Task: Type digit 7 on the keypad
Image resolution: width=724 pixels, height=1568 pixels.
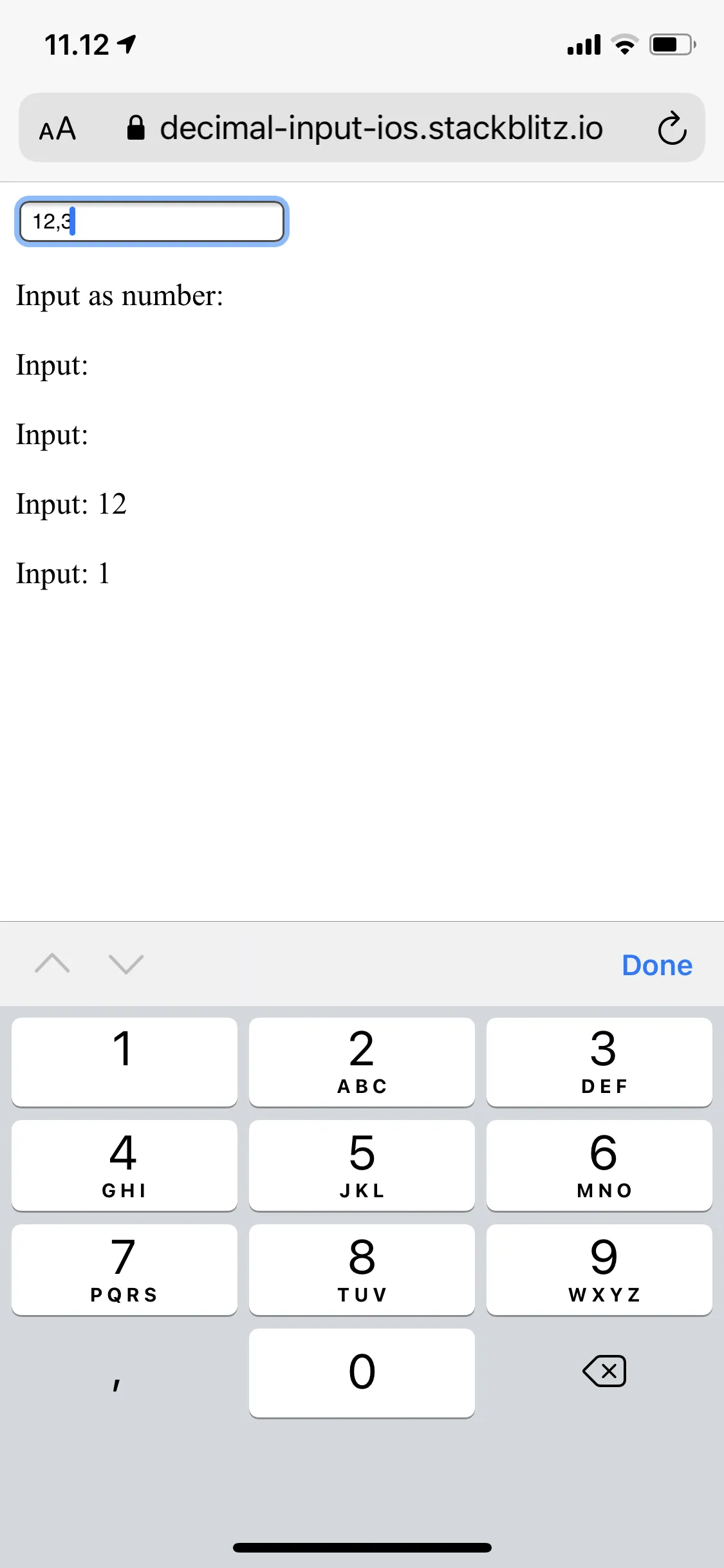Action: click(x=124, y=1269)
